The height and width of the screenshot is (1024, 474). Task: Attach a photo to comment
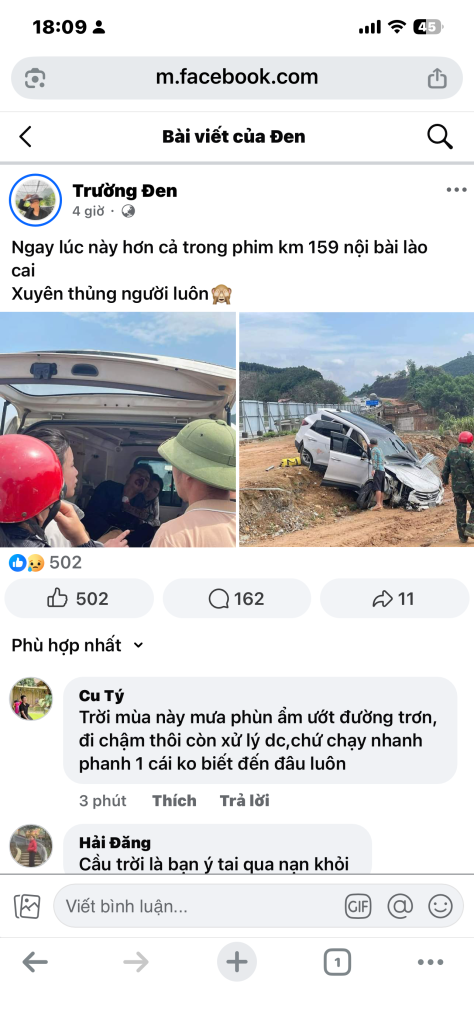(27, 906)
